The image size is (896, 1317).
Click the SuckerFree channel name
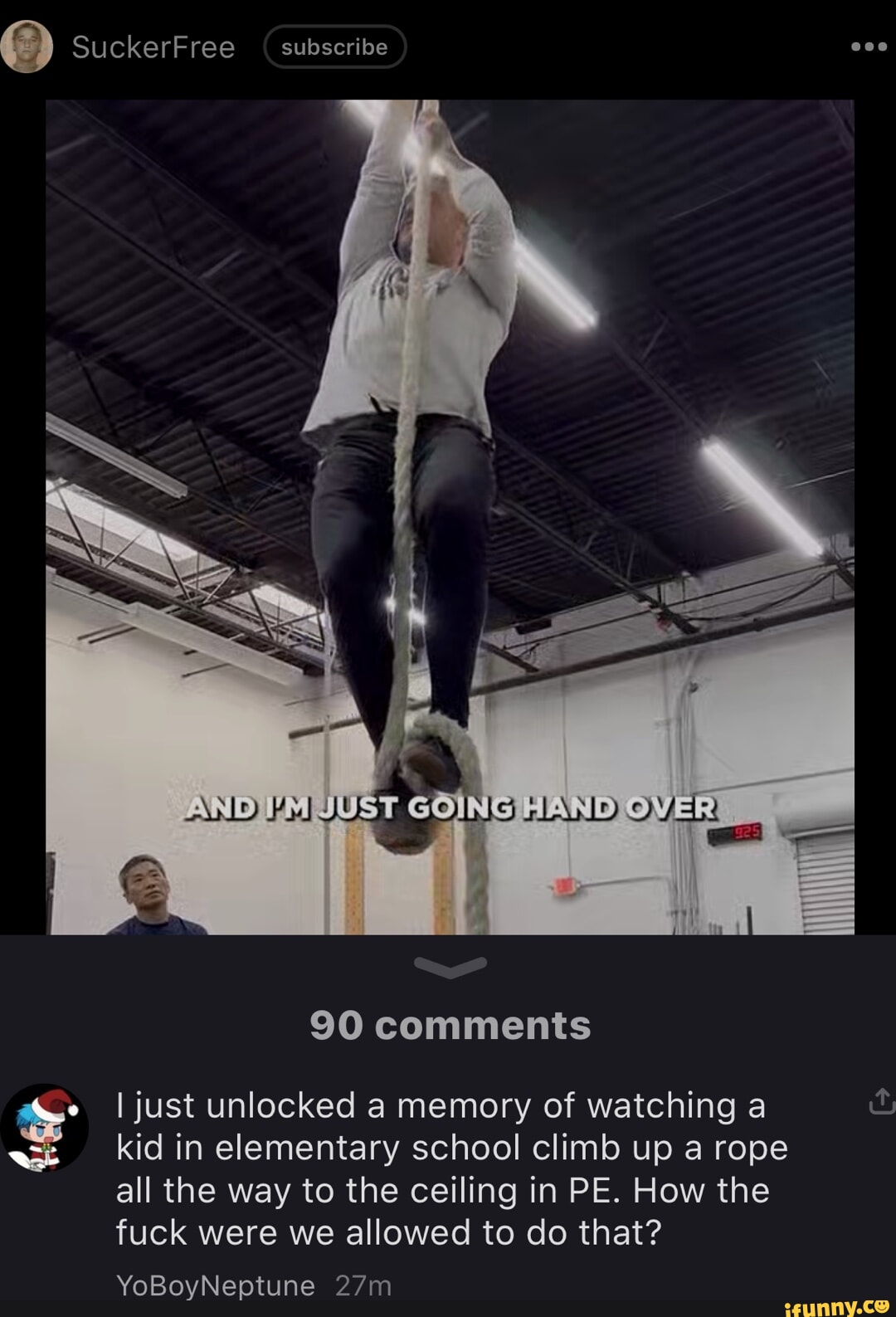coord(155,47)
